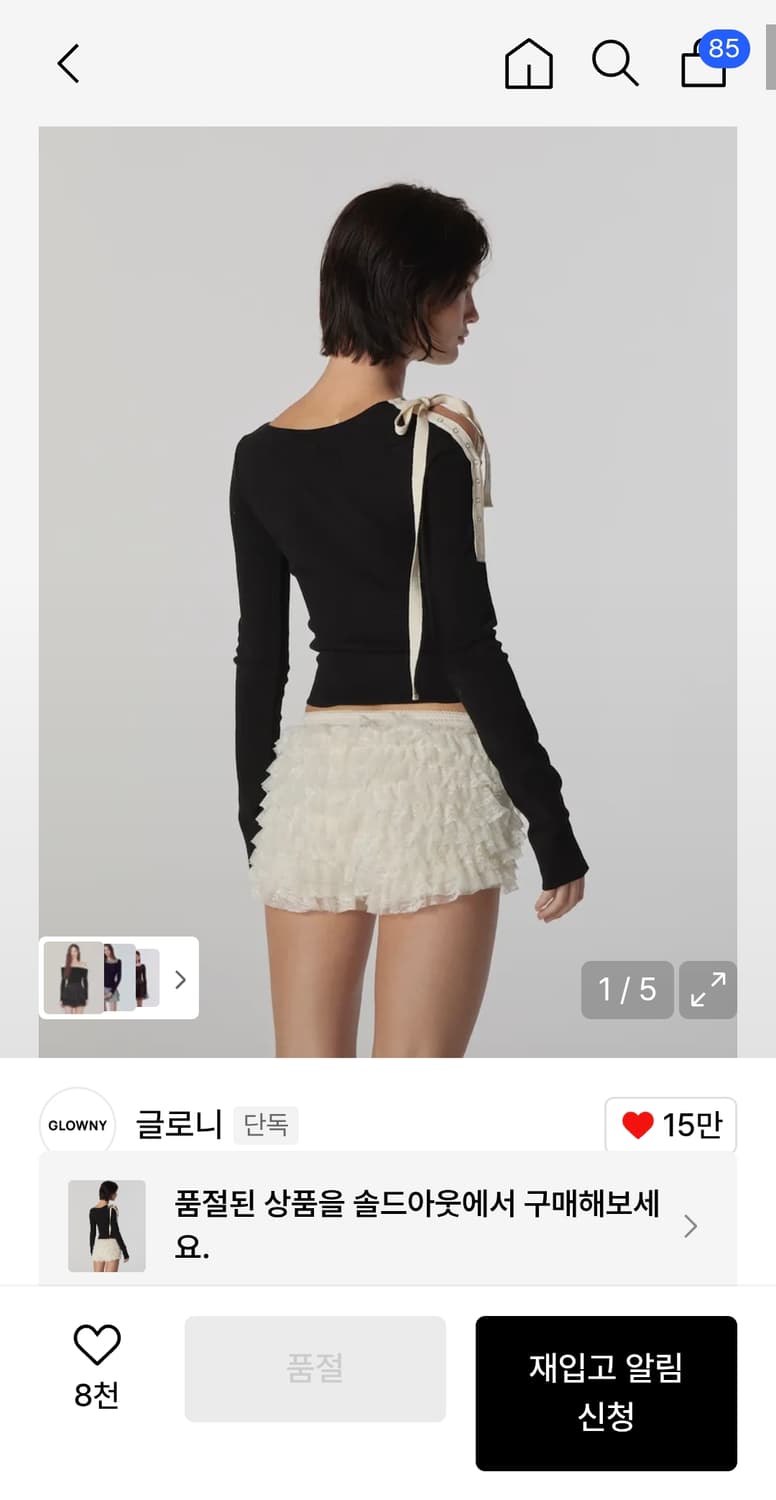The image size is (776, 1500).
Task: Expand the thumbnail strip with right arrow
Action: (180, 980)
